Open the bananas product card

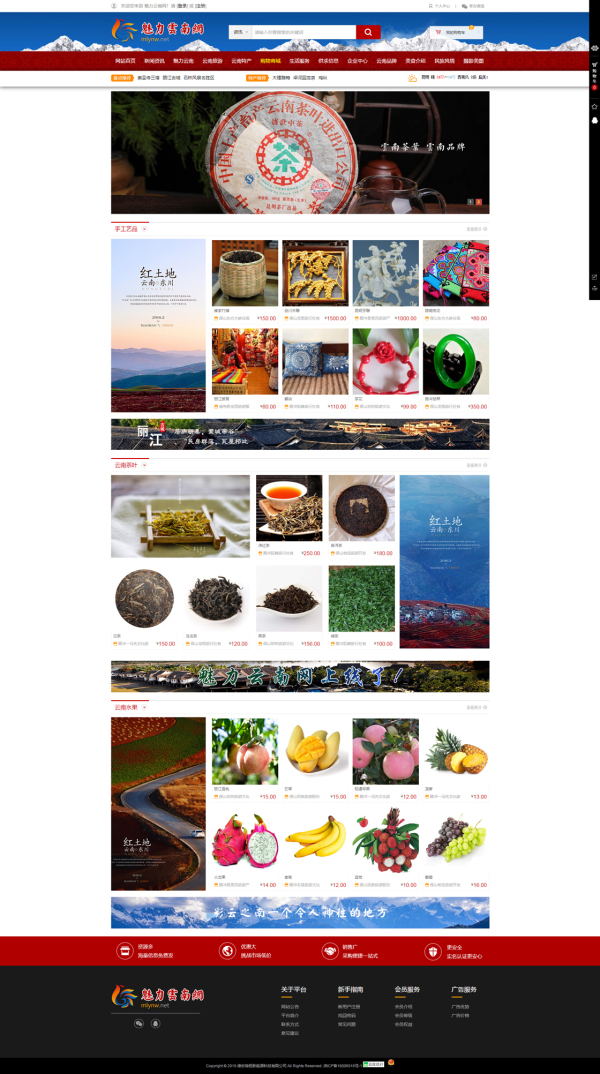(315, 840)
